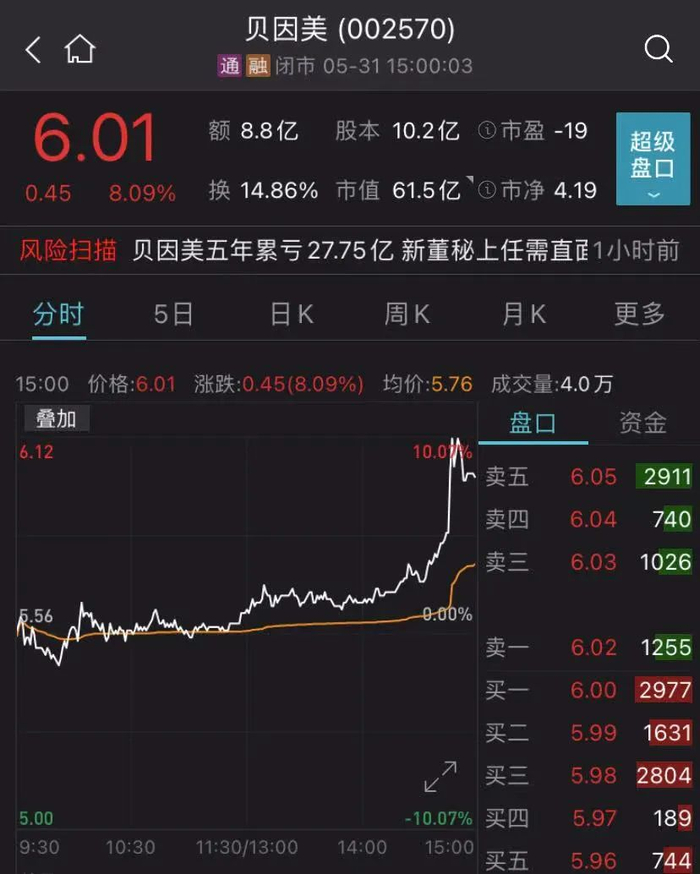Select the 资金 tab
Image resolution: width=700 pixels, height=874 pixels.
(x=642, y=423)
